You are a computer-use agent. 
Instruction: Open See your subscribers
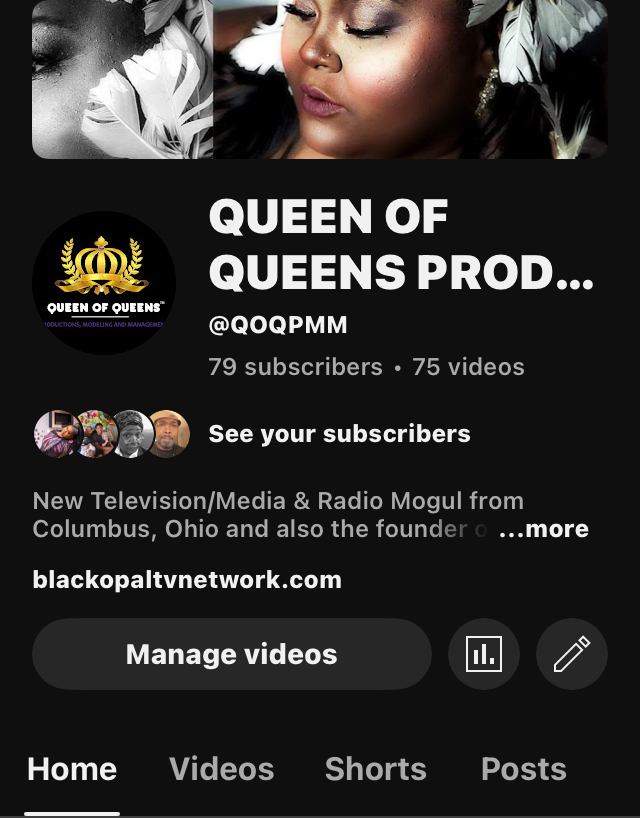coord(339,434)
